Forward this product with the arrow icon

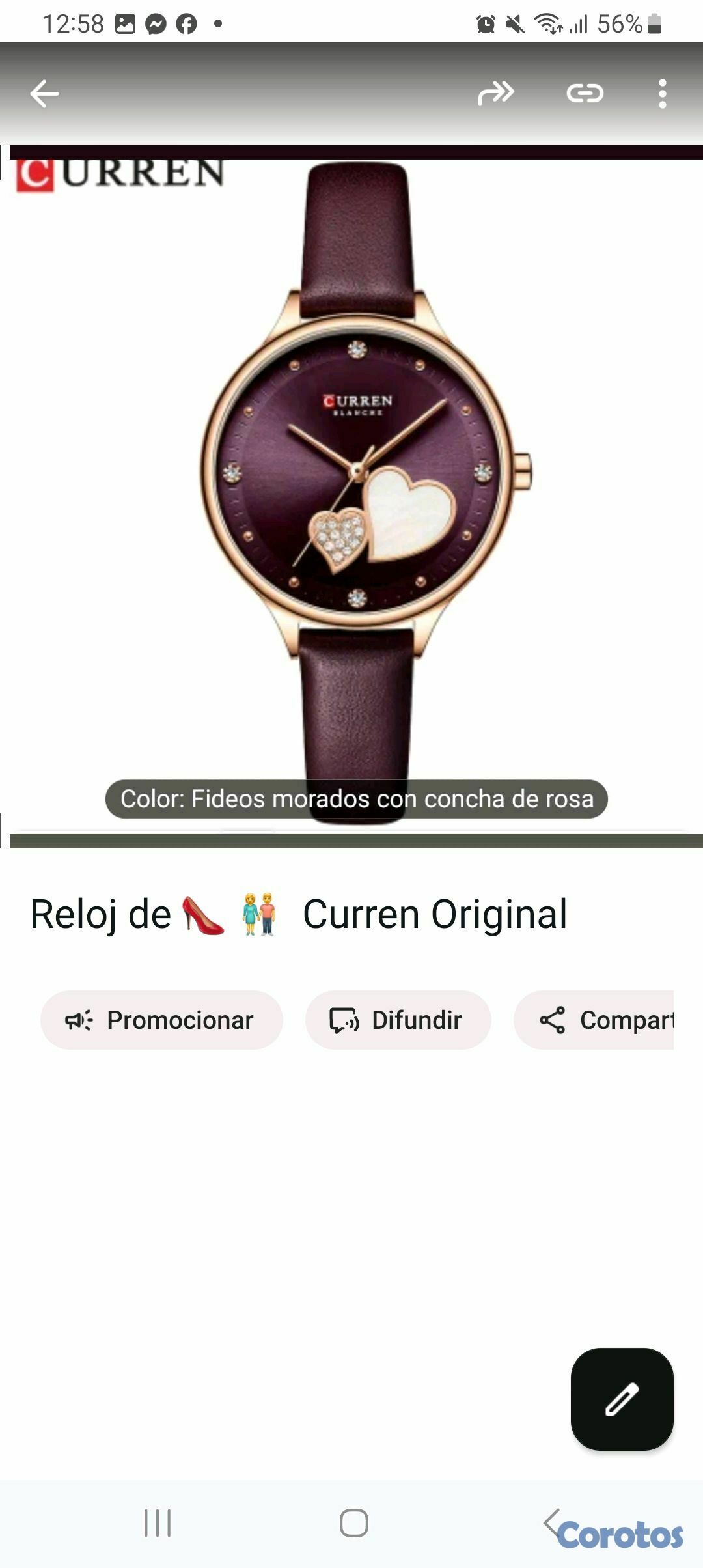tap(496, 94)
